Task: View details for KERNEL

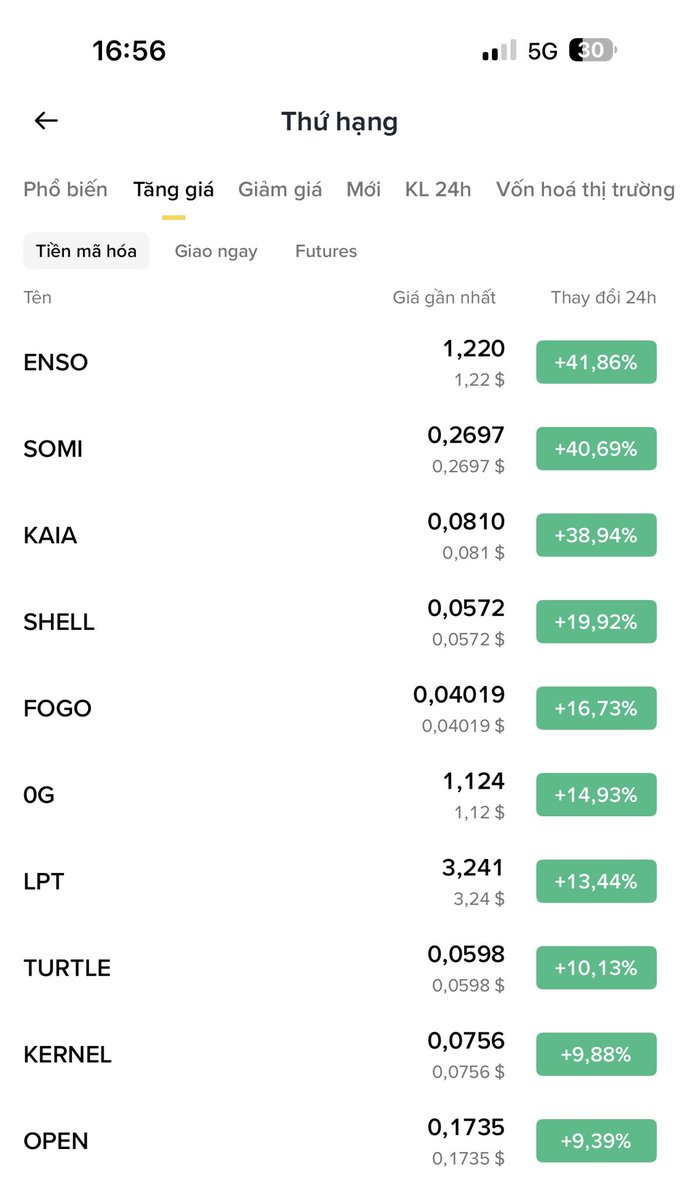Action: click(67, 1054)
